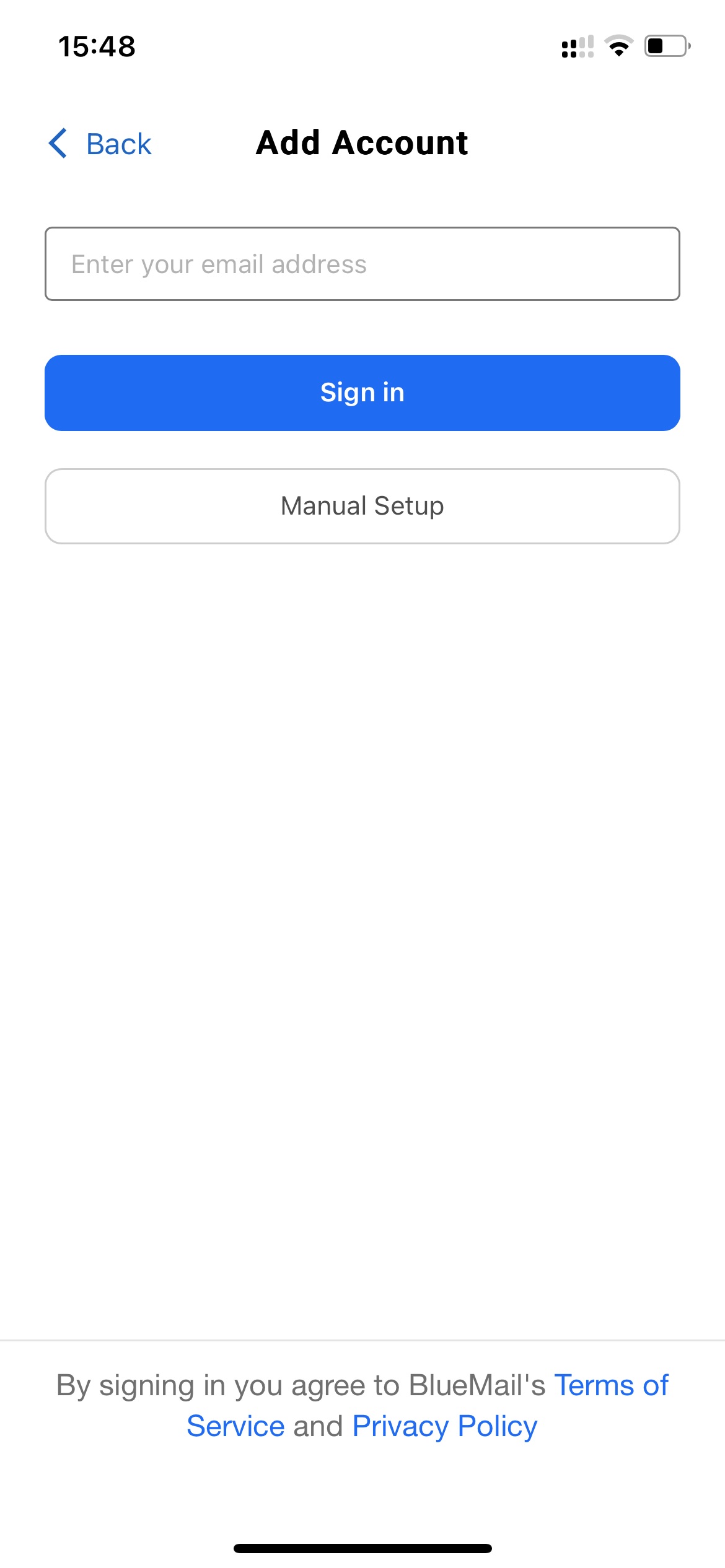Open the Privacy Policy link
The width and height of the screenshot is (725, 1568).
point(444,1426)
